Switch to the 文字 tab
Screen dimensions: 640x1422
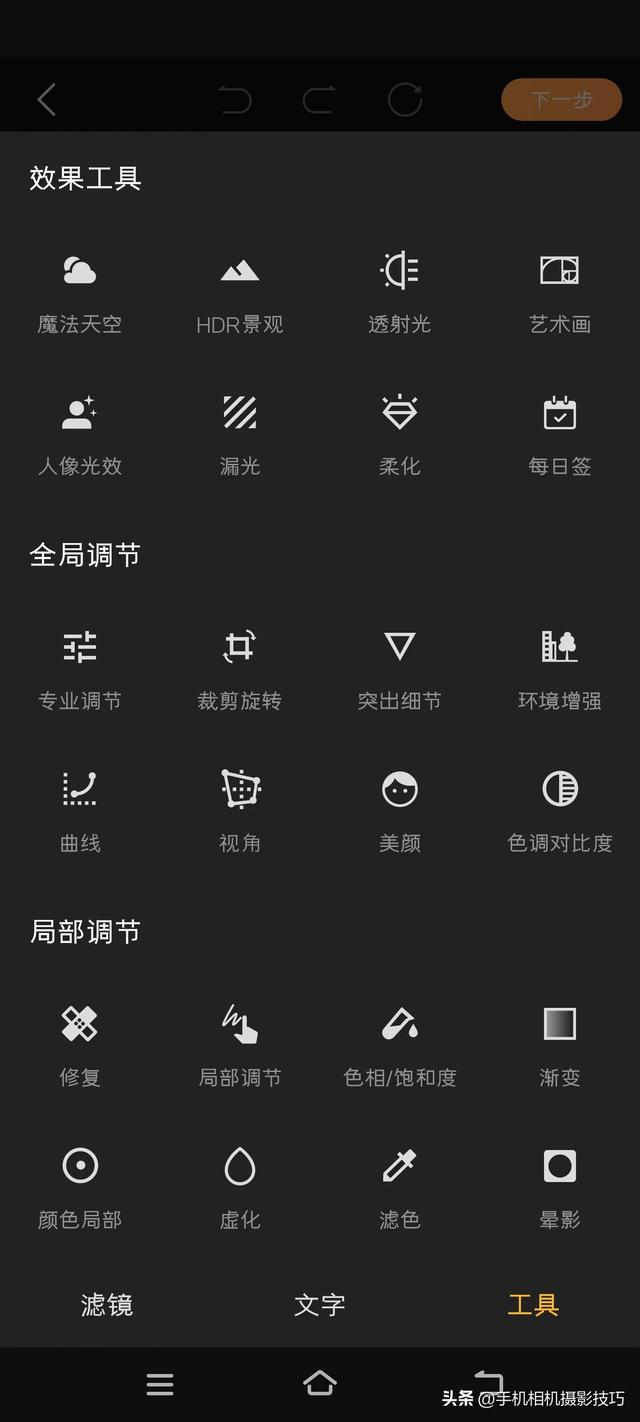tap(320, 1305)
